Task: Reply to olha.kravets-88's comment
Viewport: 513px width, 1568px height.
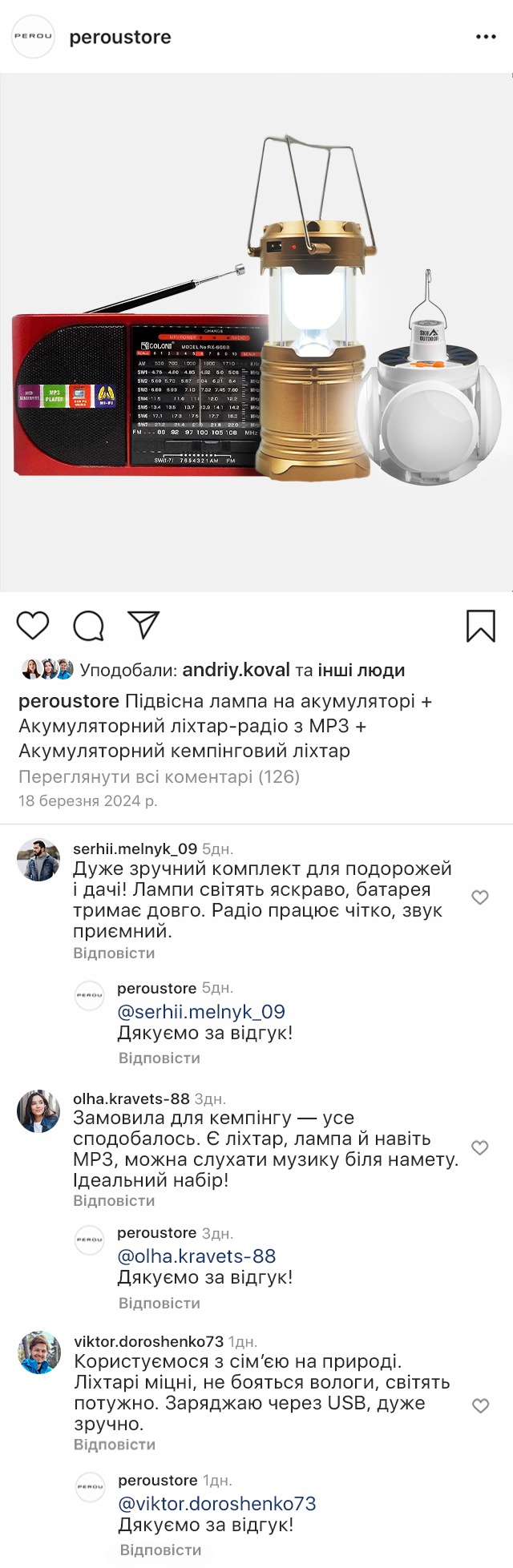Action: [x=114, y=1201]
